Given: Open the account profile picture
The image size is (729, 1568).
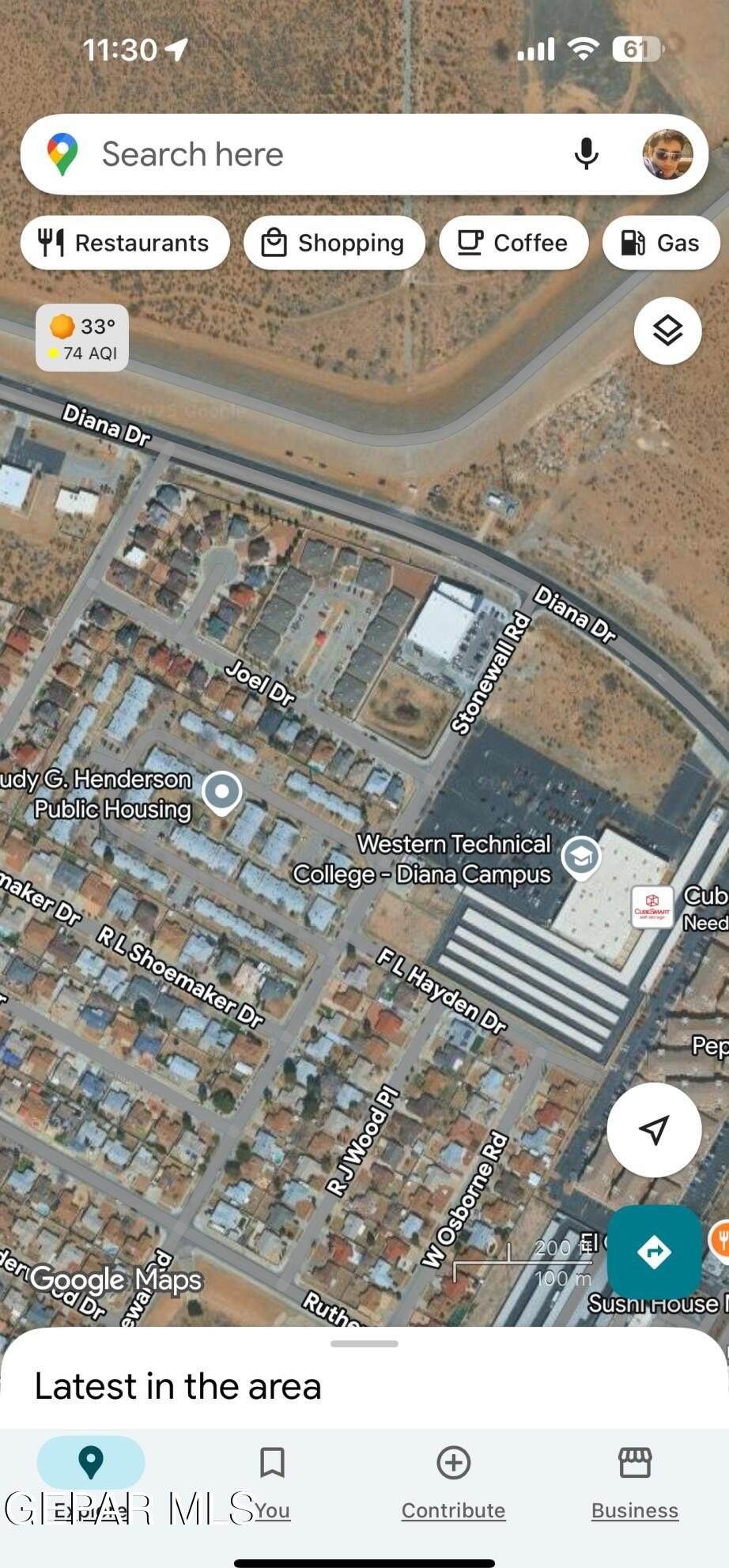Looking at the screenshot, I should tap(667, 154).
